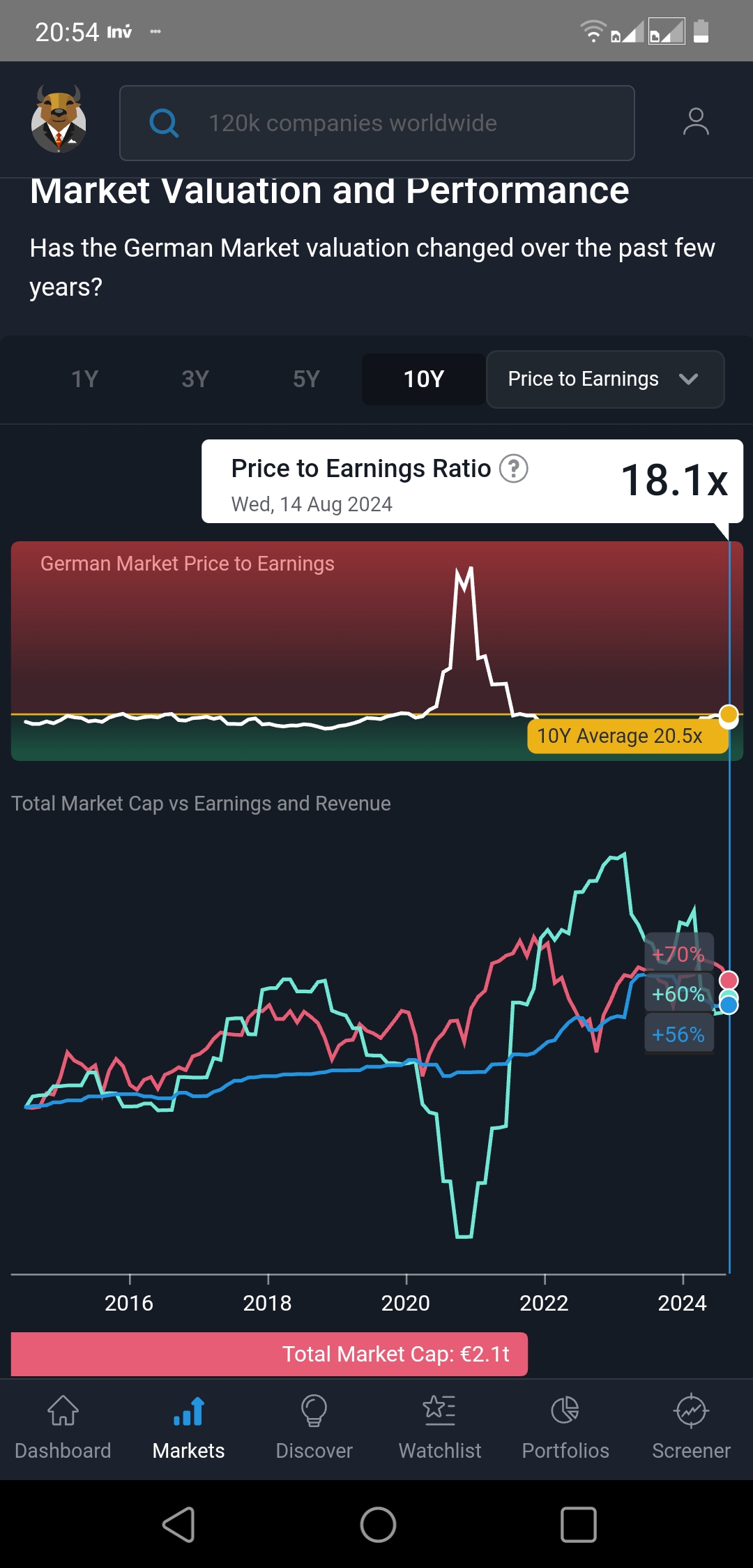This screenshot has width=753, height=1568.
Task: Click the yellow P/E chart marker dot
Action: [x=729, y=716]
